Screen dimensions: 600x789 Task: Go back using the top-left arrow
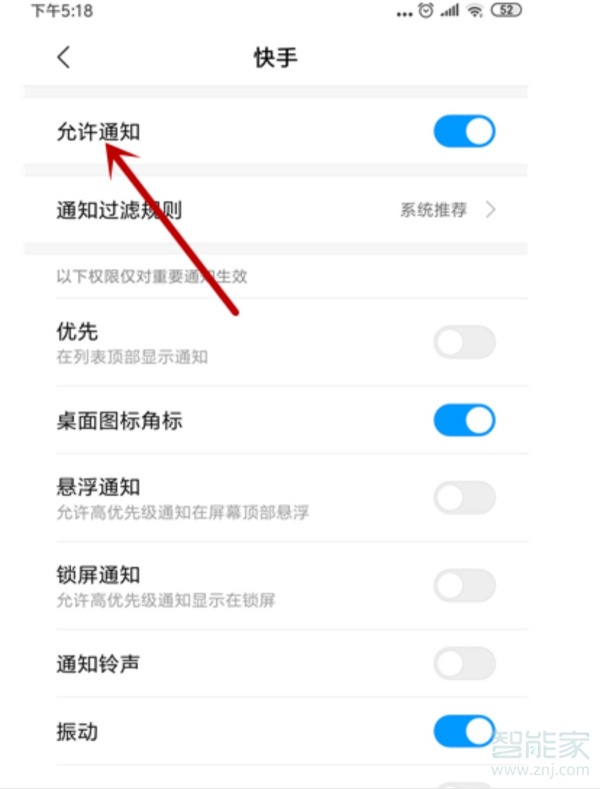tap(64, 57)
